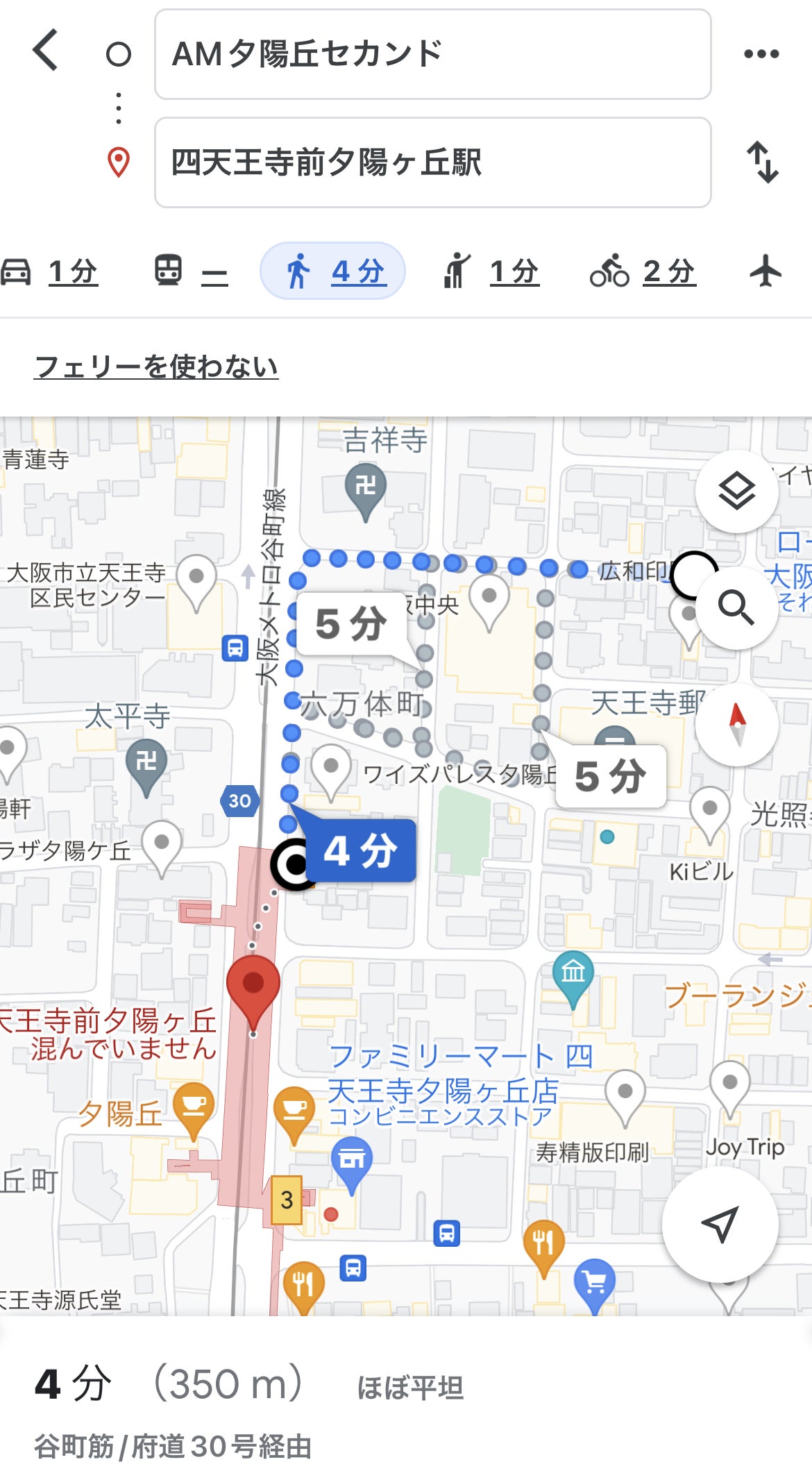Switch to public transit mode
Image resolution: width=812 pixels, height=1471 pixels.
point(190,271)
